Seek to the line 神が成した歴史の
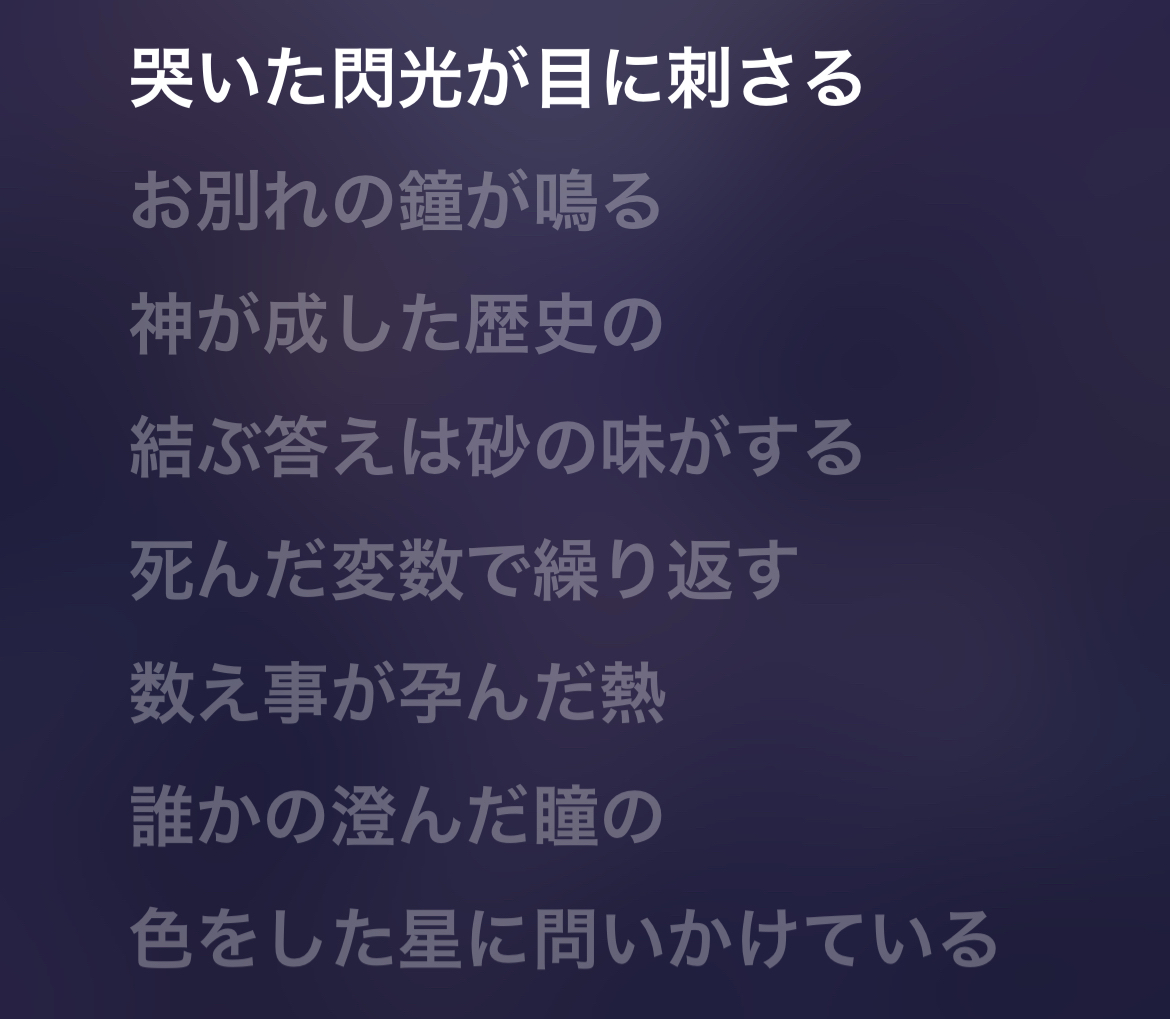 coord(396,326)
